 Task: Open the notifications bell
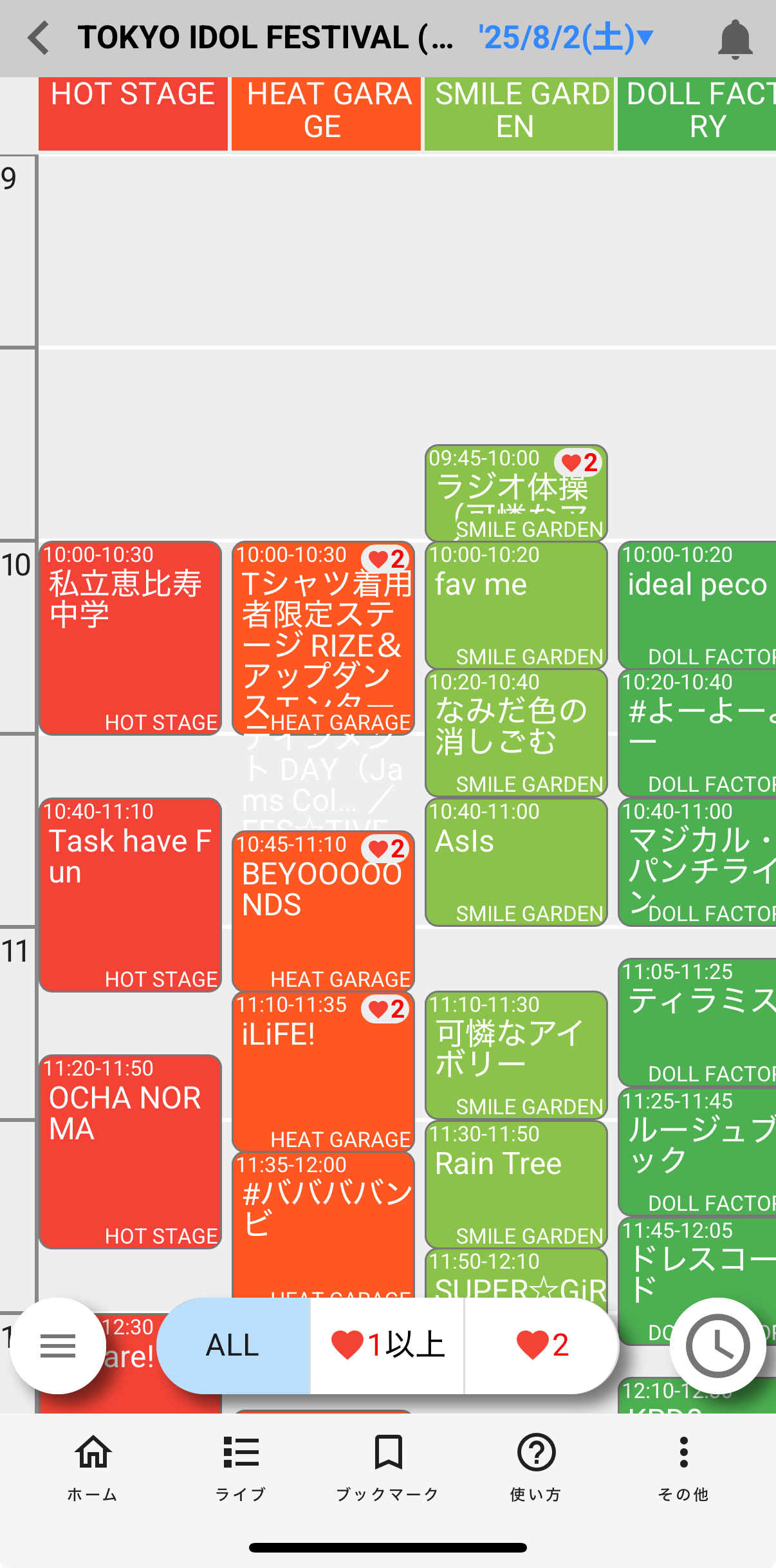735,39
